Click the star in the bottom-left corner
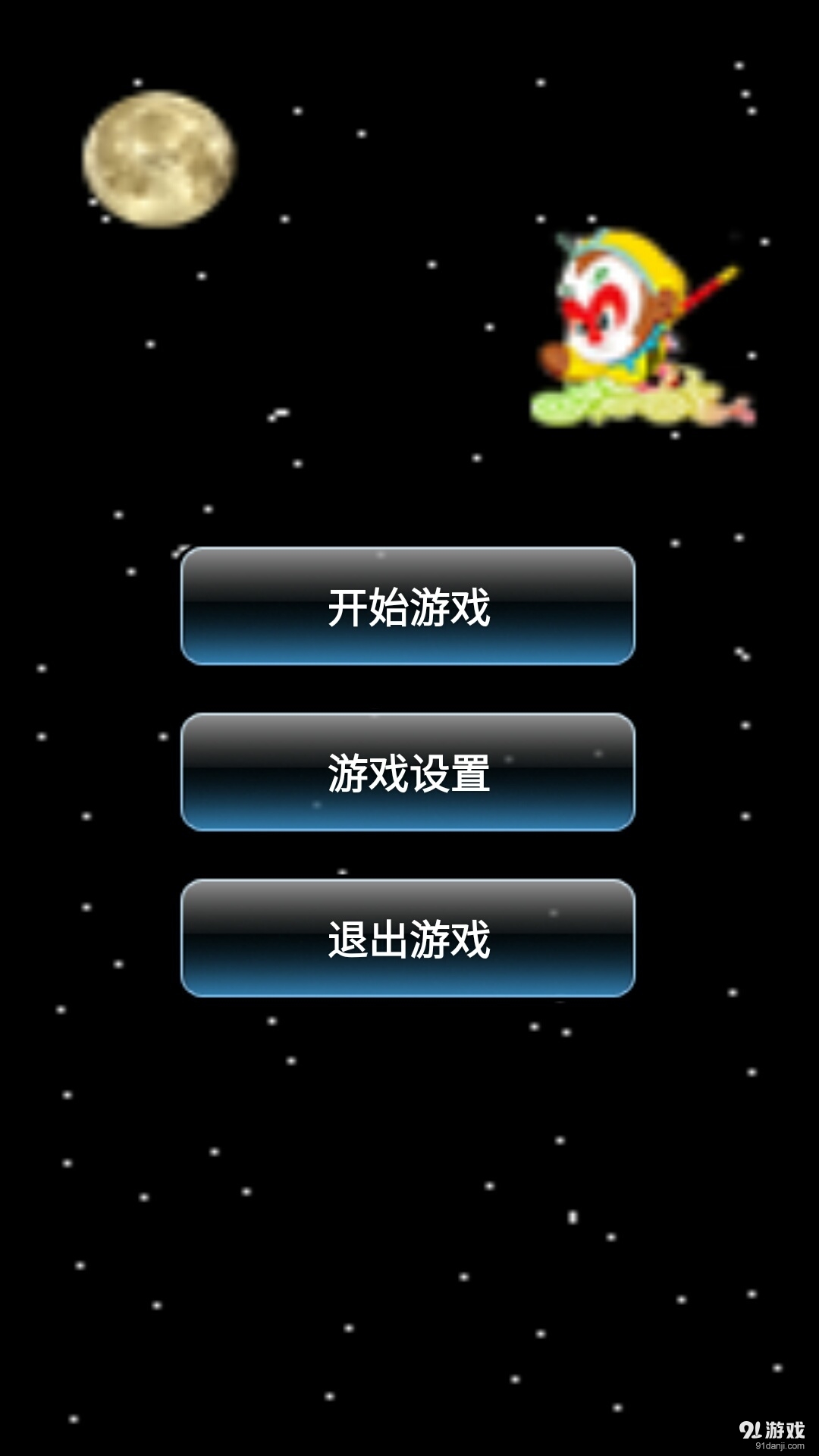The height and width of the screenshot is (1456, 819). 74,1419
